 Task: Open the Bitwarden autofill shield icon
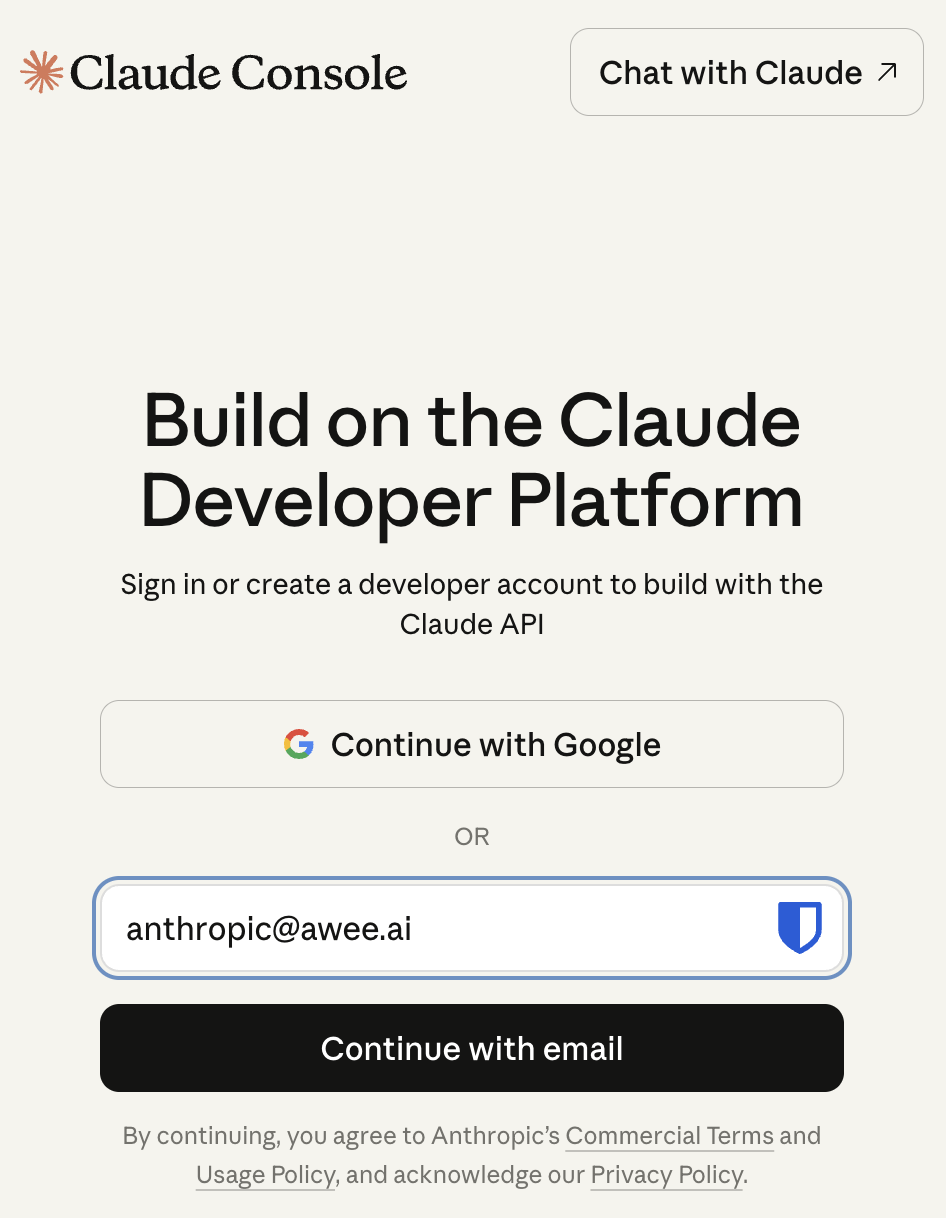pyautogui.click(x=799, y=927)
